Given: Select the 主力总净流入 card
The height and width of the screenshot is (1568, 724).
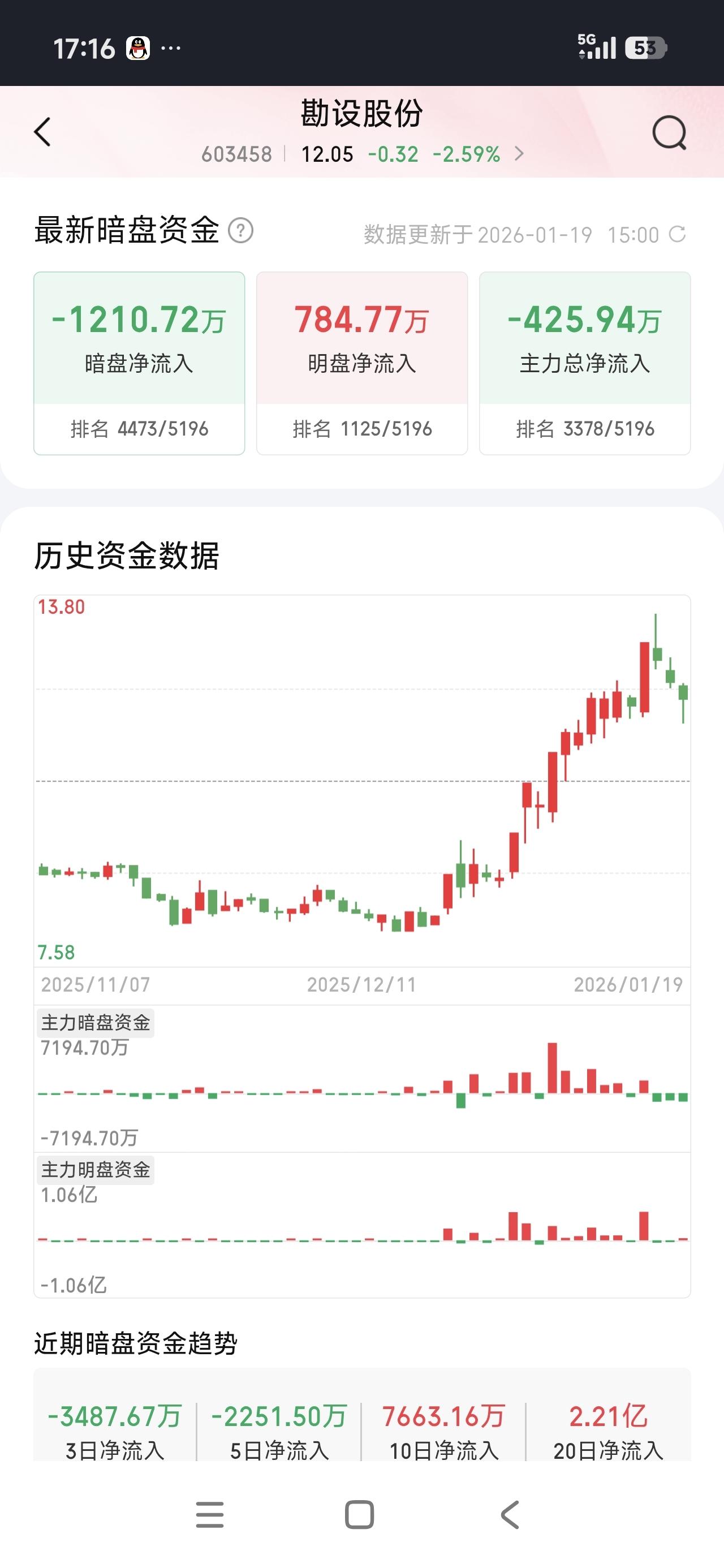Looking at the screenshot, I should pyautogui.click(x=584, y=363).
